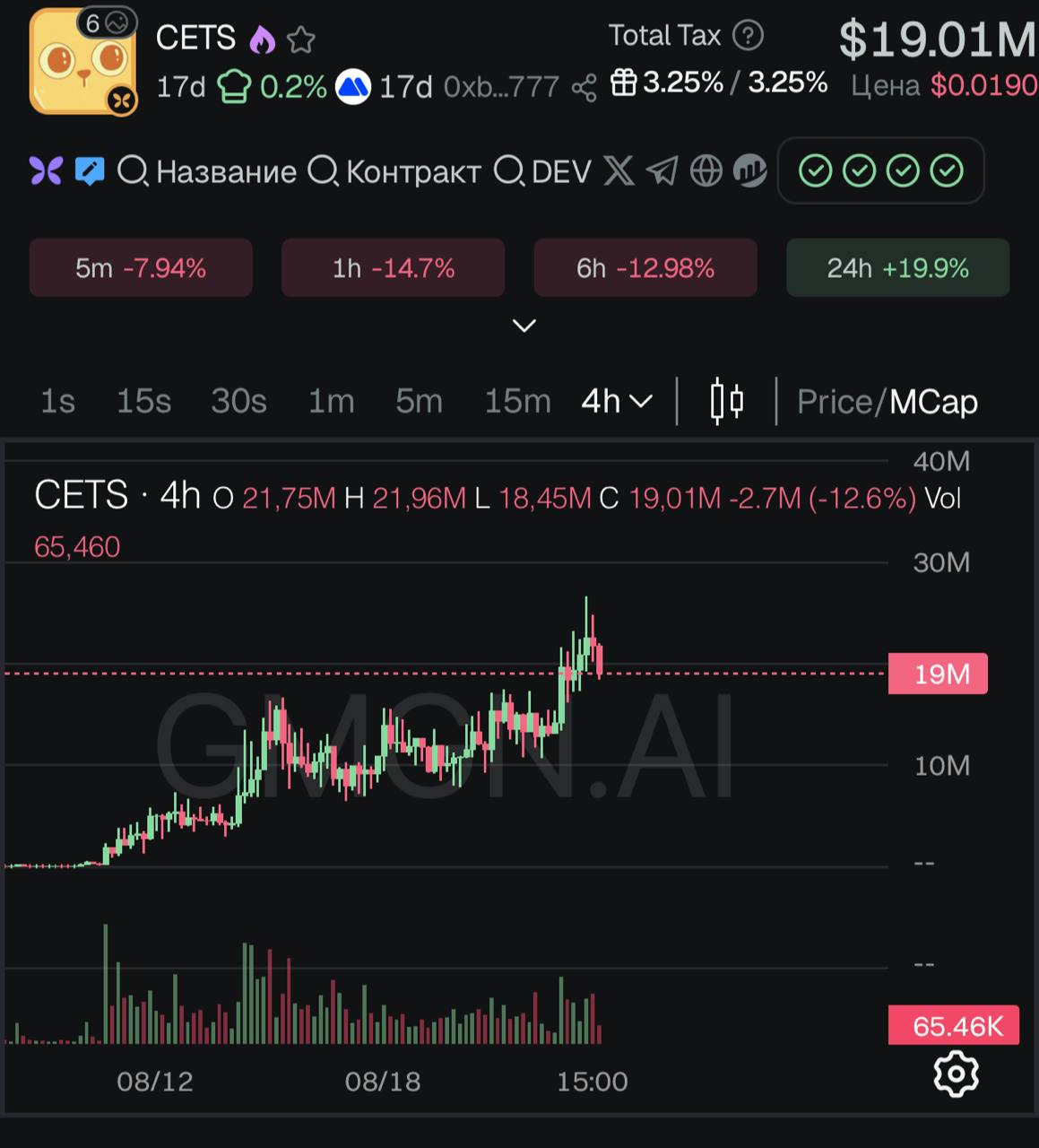Switch chart to 1m interval
The image size is (1039, 1148).
click(x=331, y=401)
